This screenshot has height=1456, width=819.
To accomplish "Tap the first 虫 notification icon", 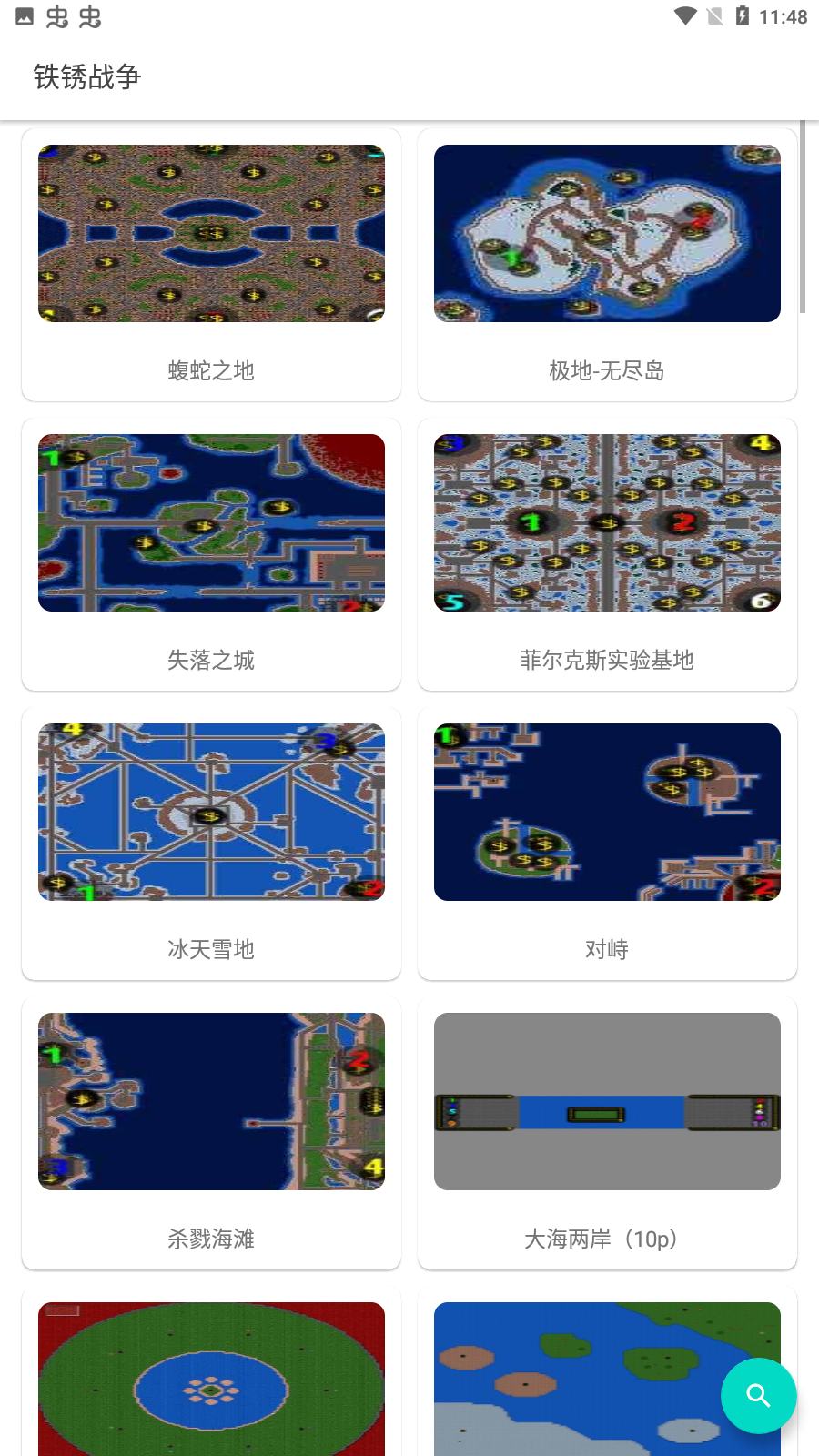I will pos(56,15).
